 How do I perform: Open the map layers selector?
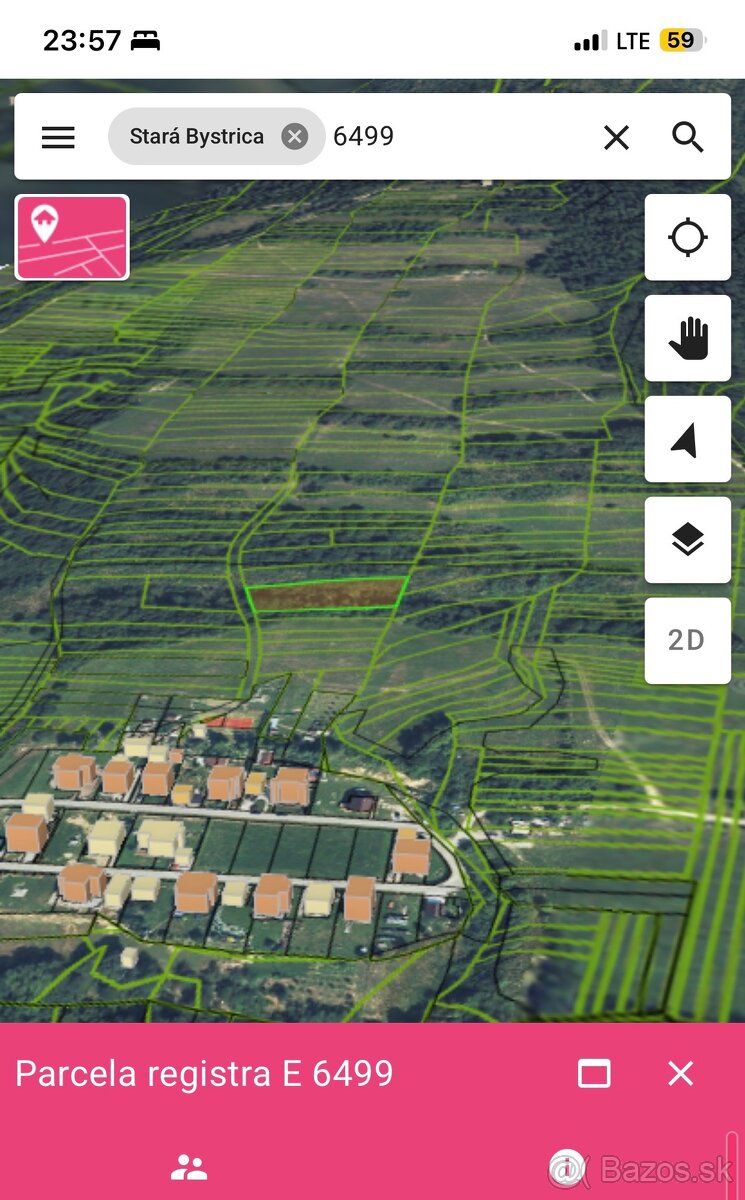coord(688,540)
